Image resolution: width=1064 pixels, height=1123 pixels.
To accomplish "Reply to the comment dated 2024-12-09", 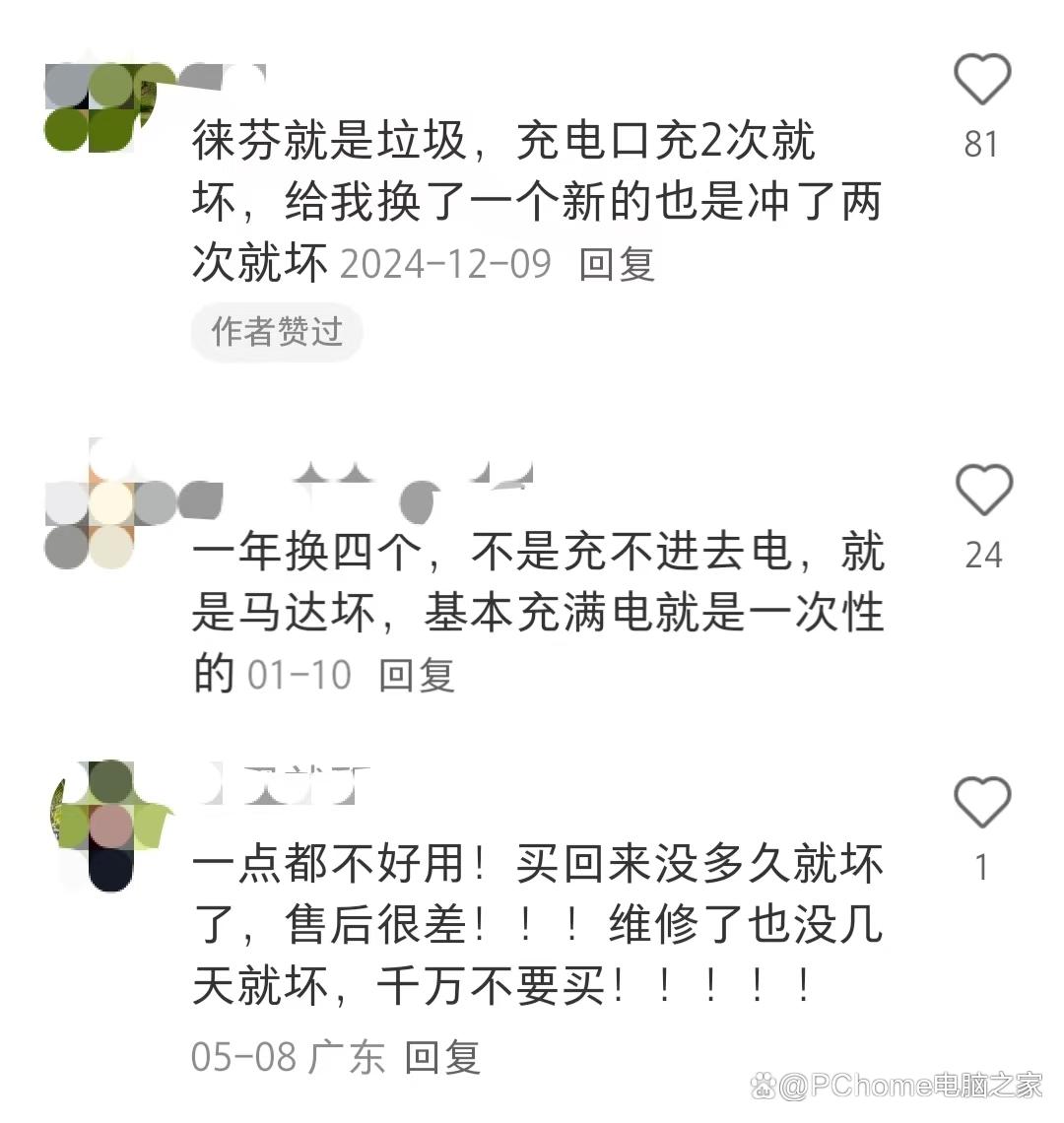I will click(x=617, y=264).
